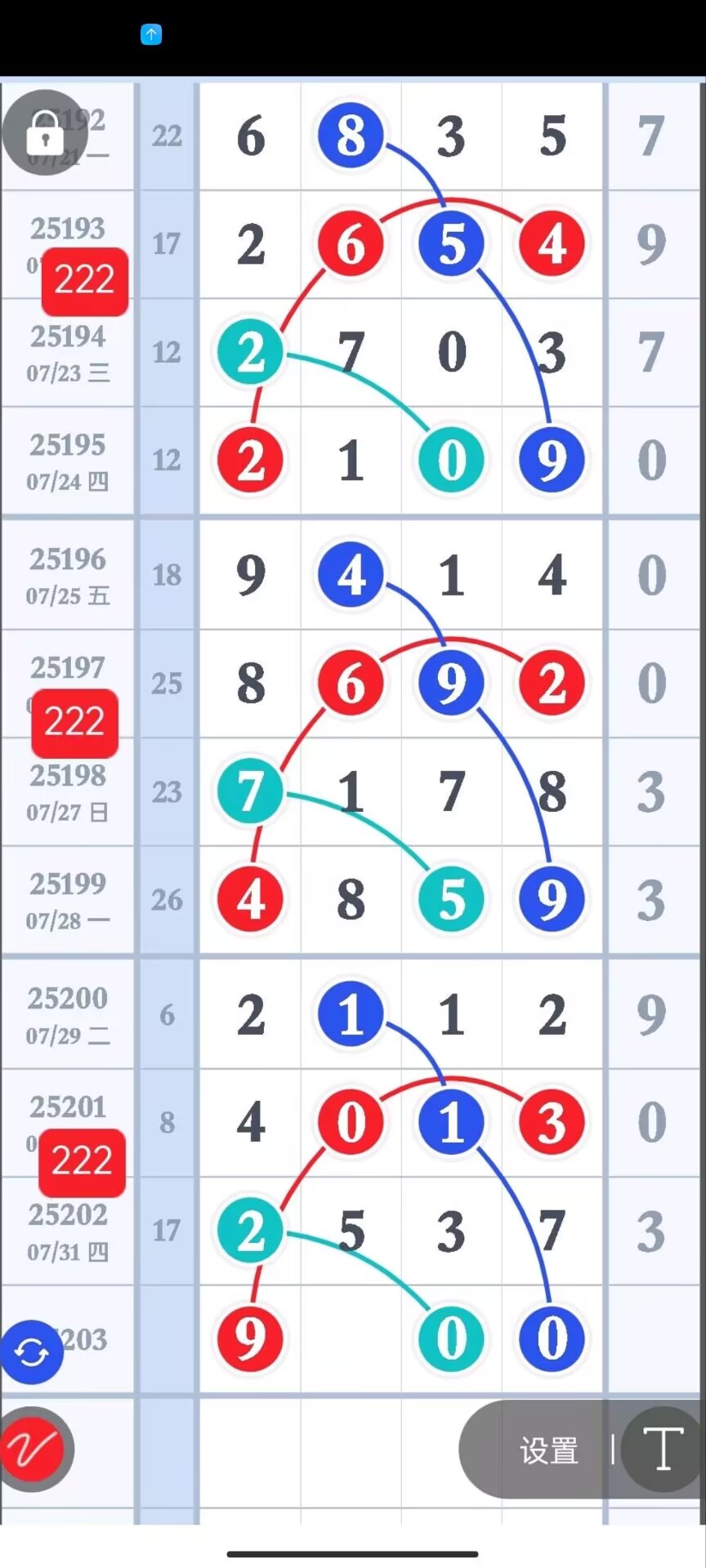The width and height of the screenshot is (706, 1568).
Task: Tap the T text tool button
Action: tap(663, 1450)
